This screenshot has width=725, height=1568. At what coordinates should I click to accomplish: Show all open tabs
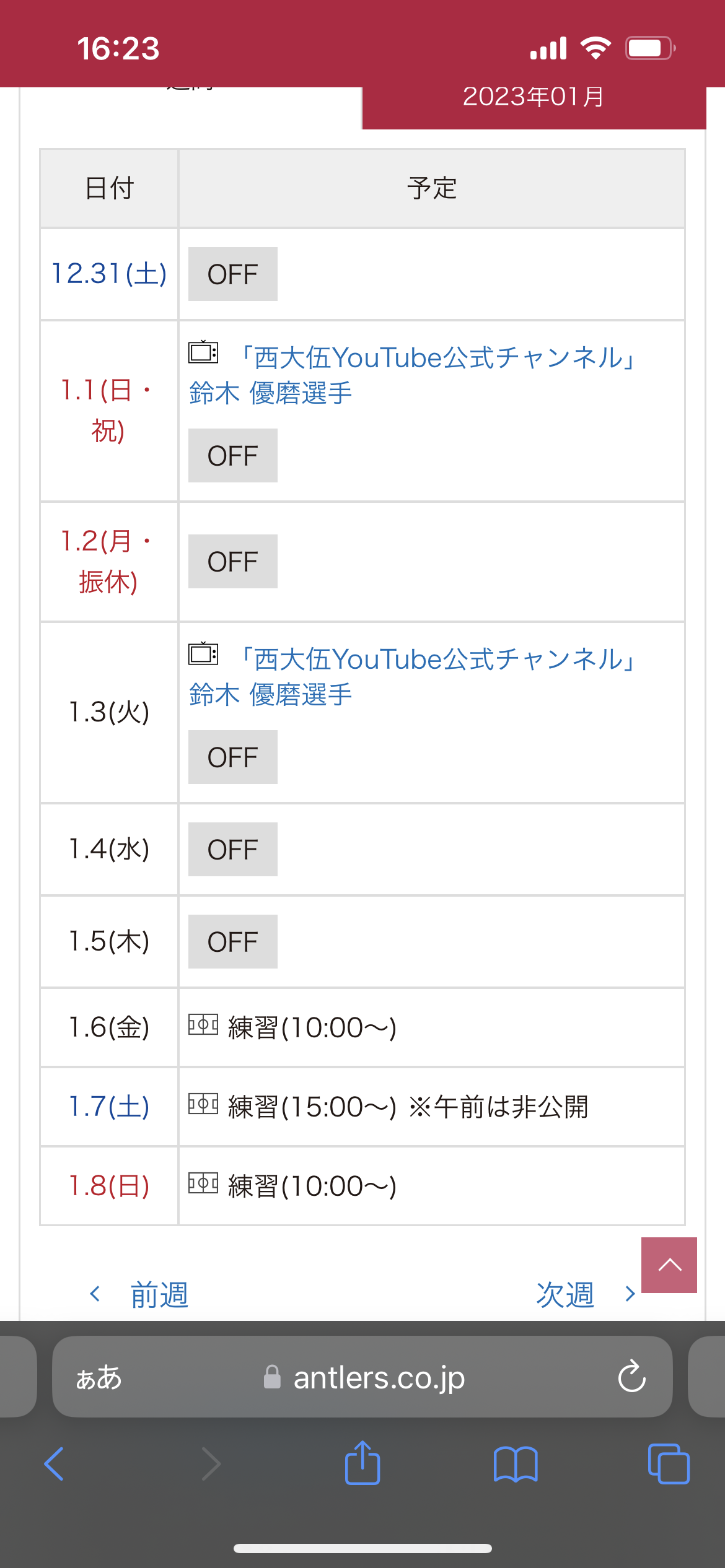point(669,1464)
